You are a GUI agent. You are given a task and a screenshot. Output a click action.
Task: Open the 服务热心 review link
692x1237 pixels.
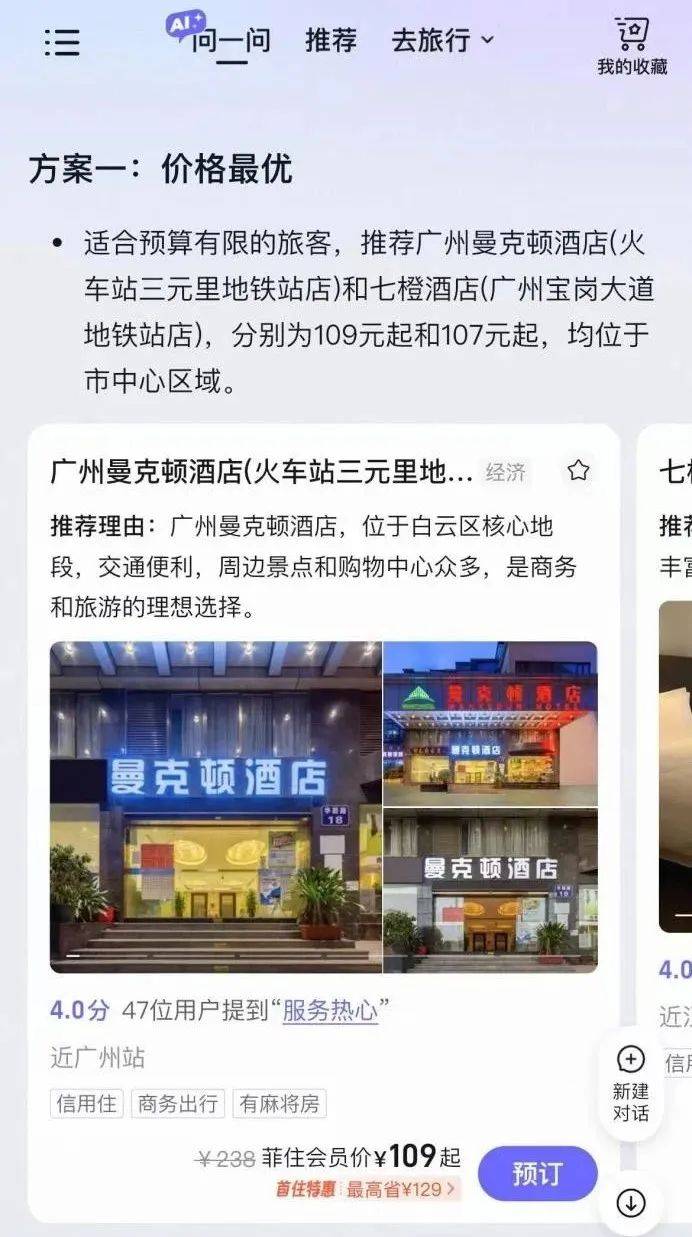pos(330,1011)
